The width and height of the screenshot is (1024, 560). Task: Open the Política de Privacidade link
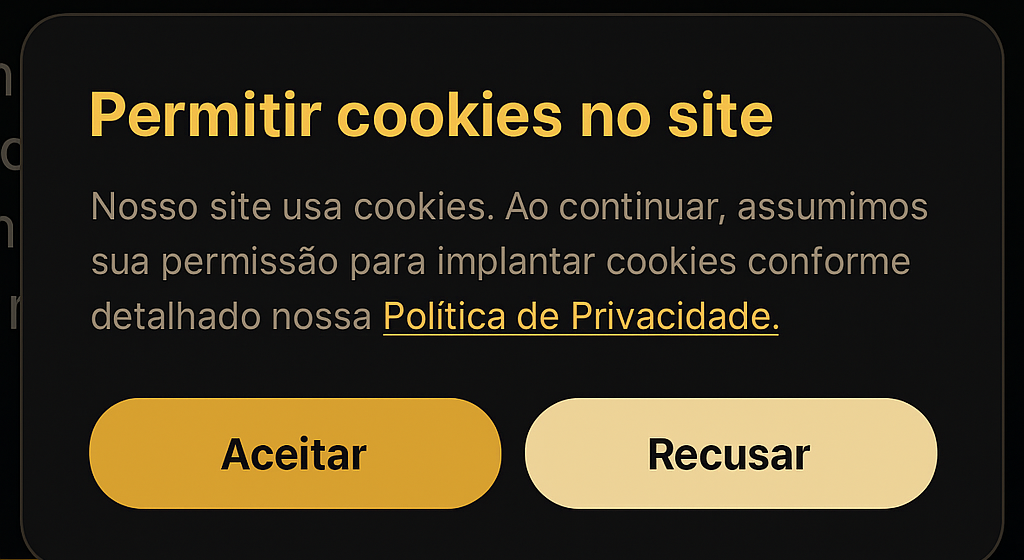(580, 317)
